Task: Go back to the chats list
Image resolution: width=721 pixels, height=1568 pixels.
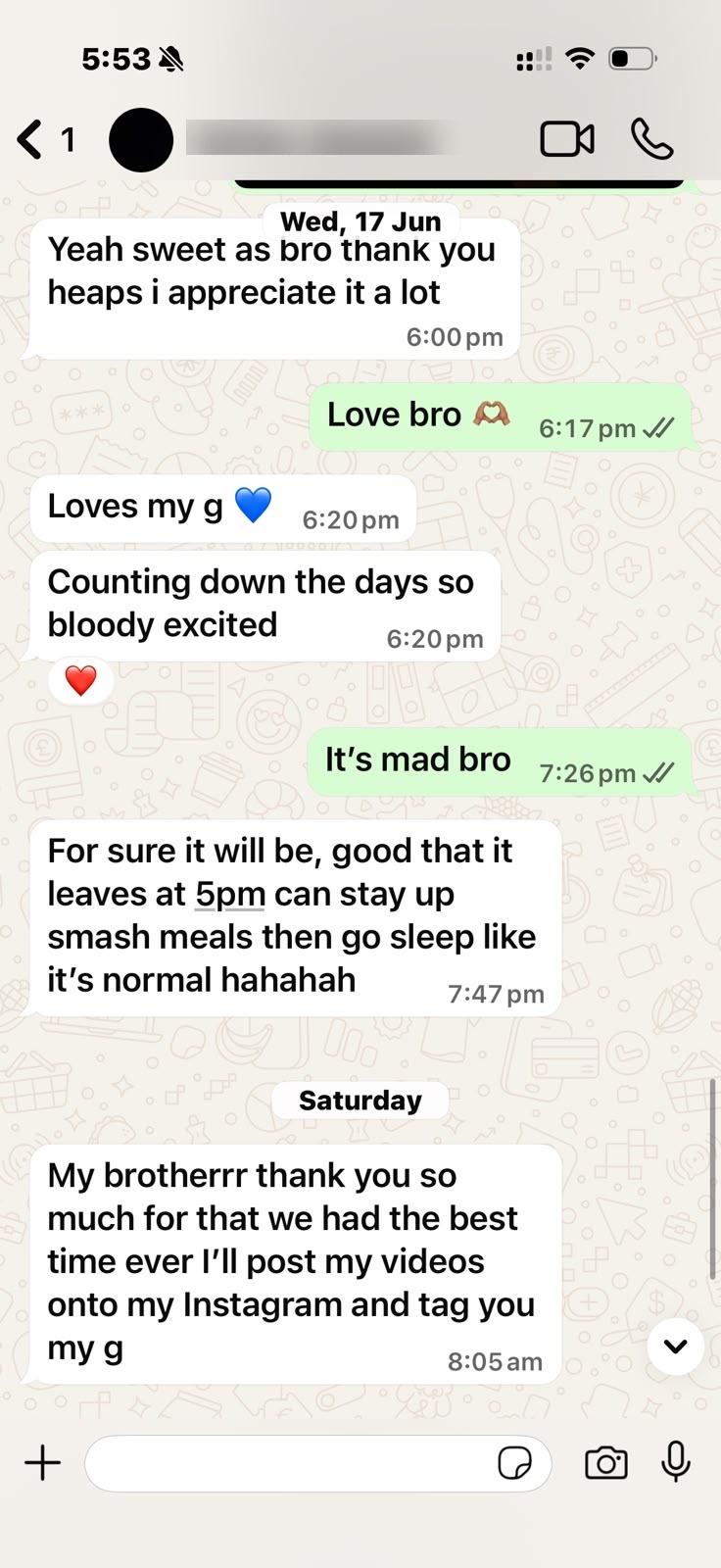Action: click(45, 140)
